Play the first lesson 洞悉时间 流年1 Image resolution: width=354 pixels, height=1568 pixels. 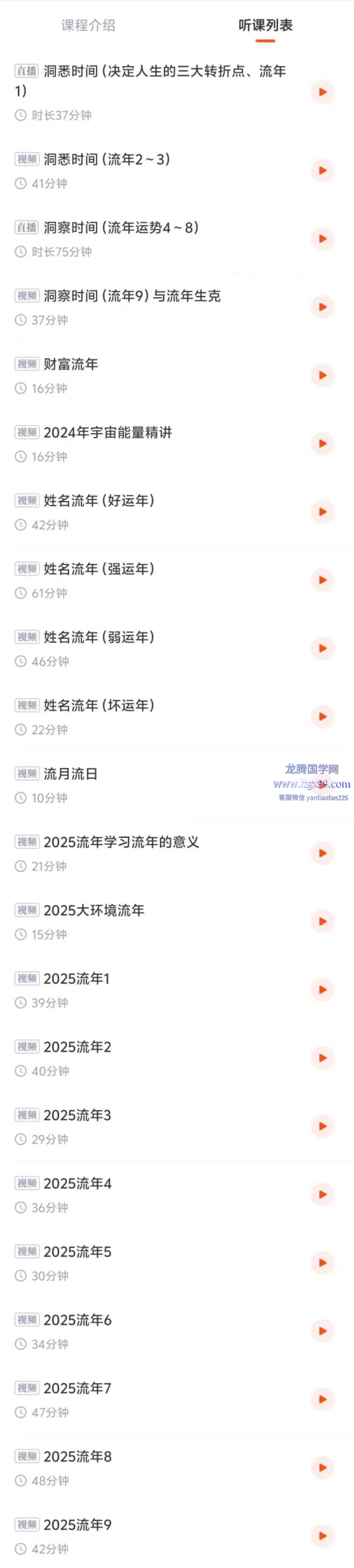click(x=323, y=92)
